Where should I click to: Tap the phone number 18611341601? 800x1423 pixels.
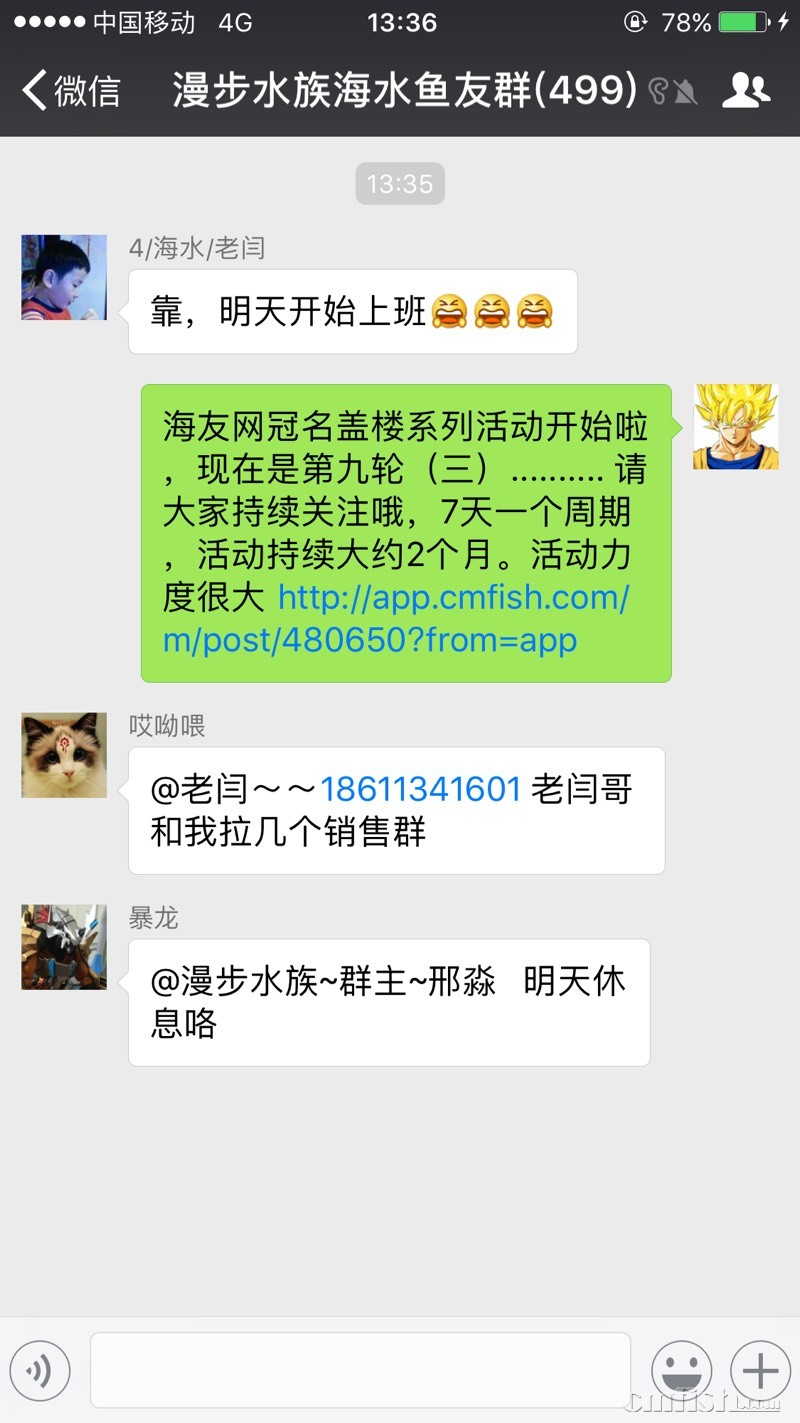pos(420,790)
